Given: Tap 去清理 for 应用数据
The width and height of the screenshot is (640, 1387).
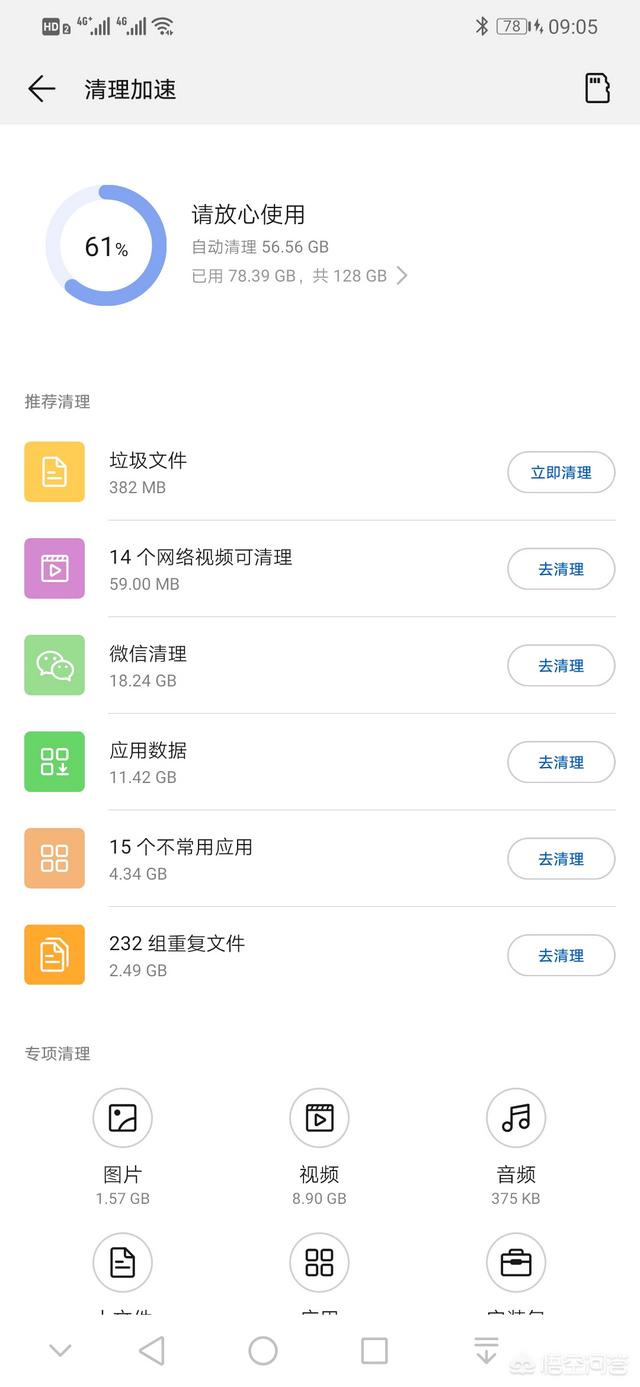Looking at the screenshot, I should (561, 762).
